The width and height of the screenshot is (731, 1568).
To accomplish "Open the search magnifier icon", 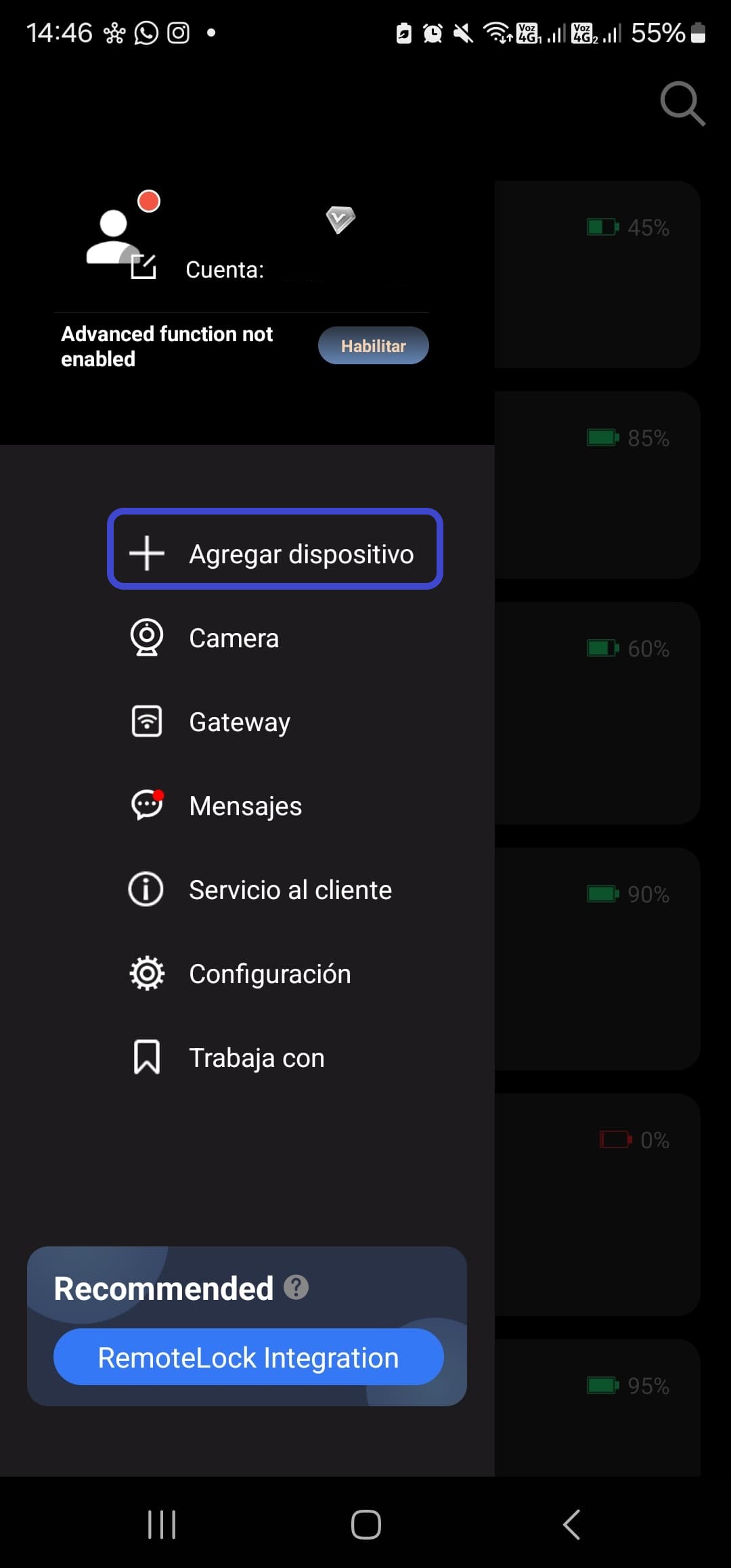I will [682, 104].
